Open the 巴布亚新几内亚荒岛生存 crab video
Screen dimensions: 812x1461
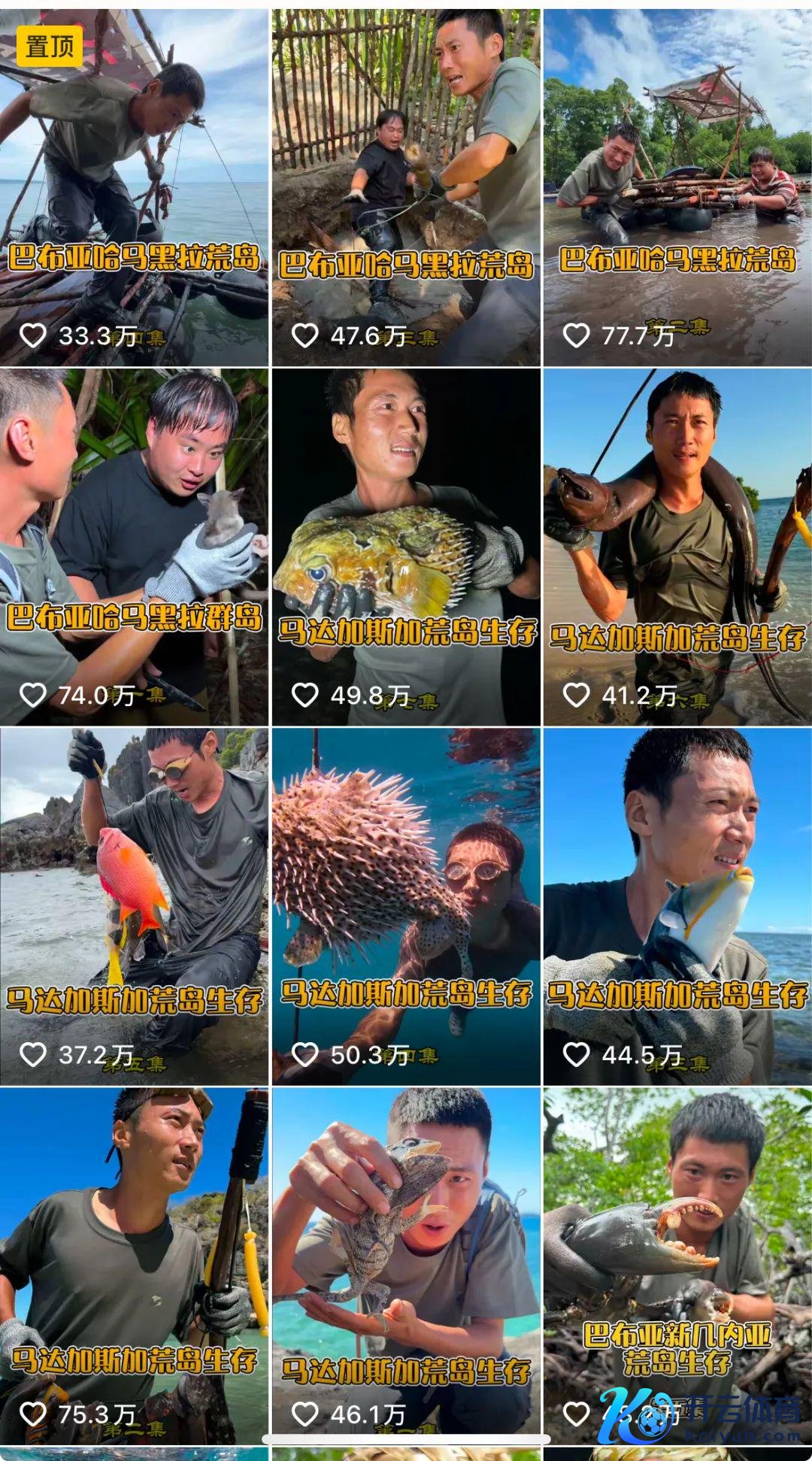pos(677,1263)
